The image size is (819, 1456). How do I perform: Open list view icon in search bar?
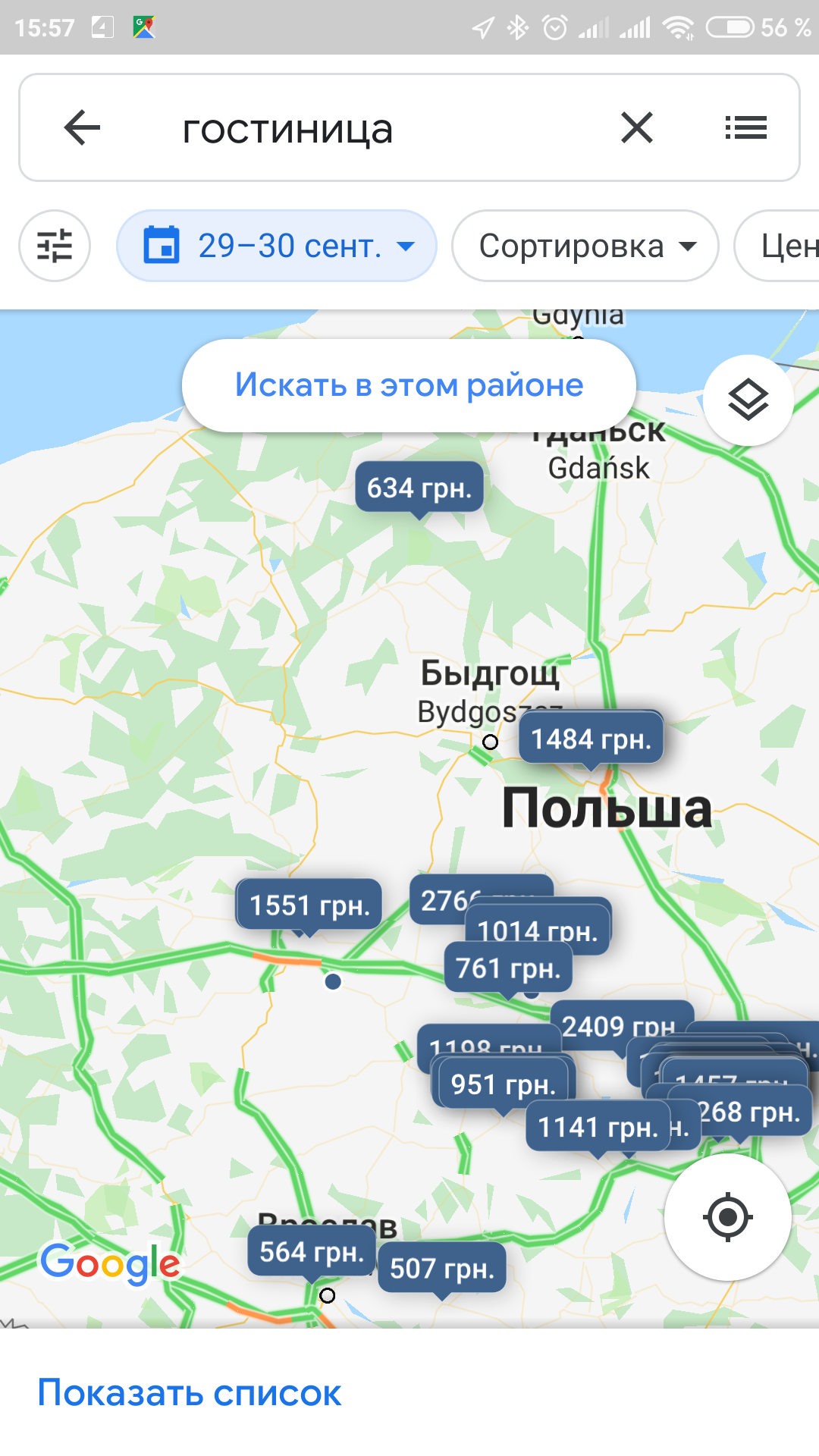745,127
